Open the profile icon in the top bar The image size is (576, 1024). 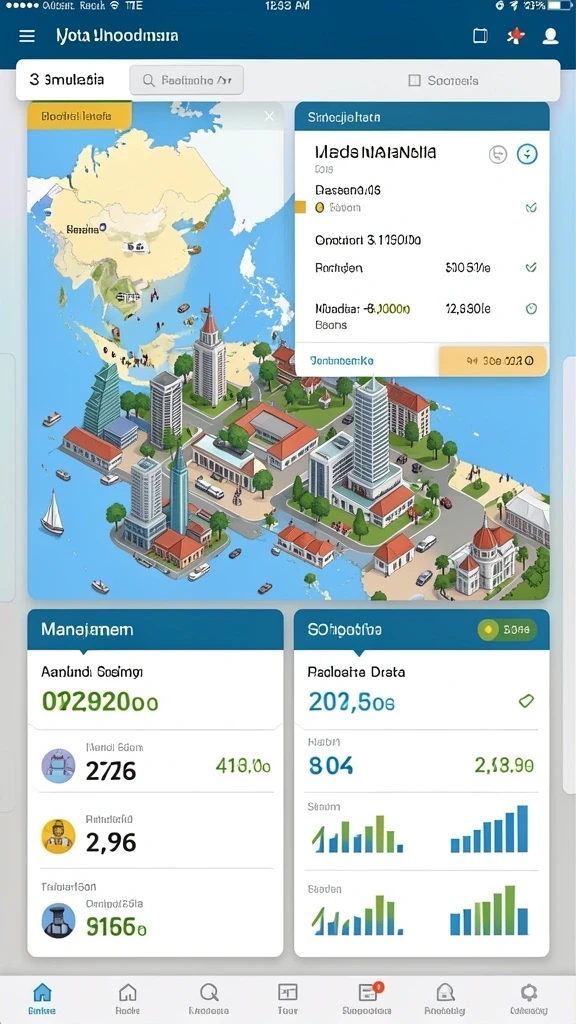(x=551, y=36)
